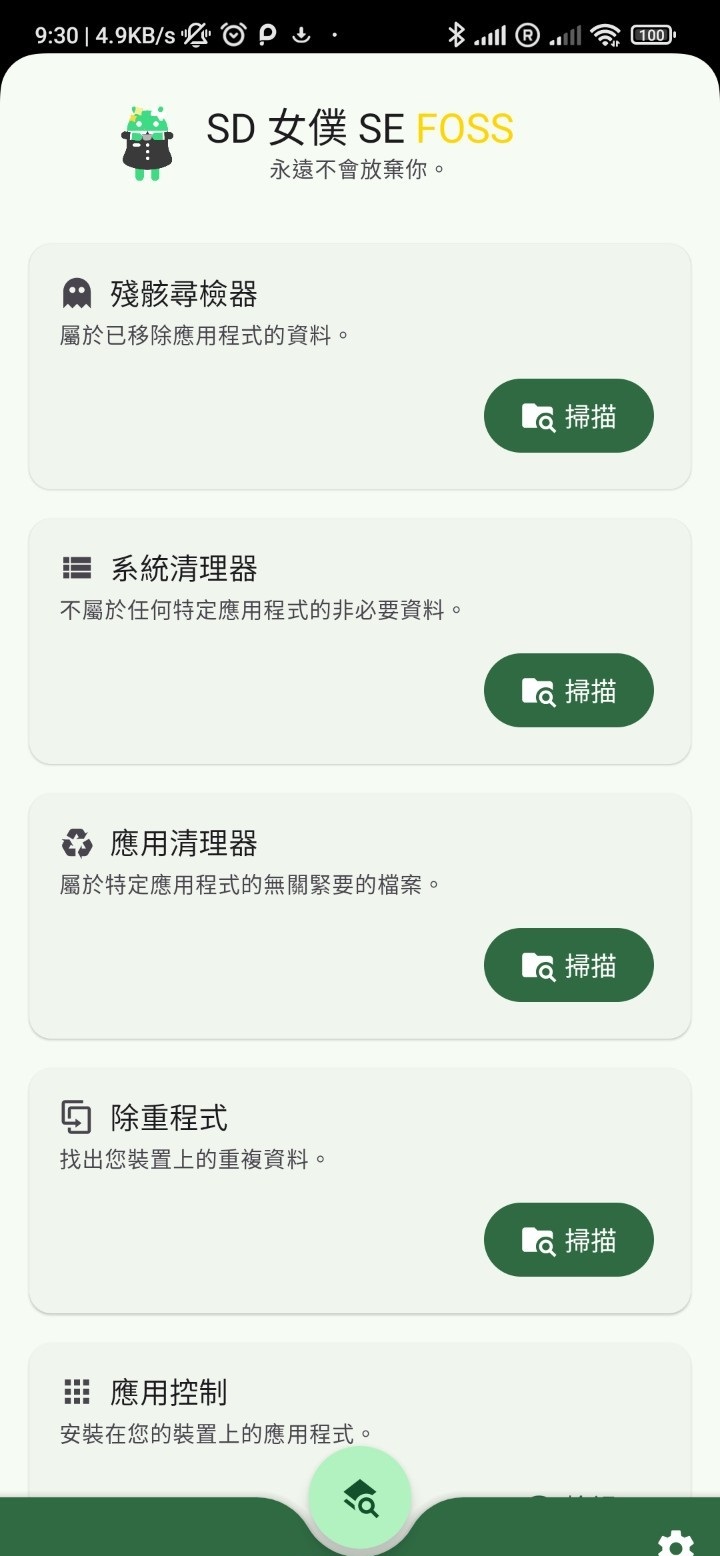Tap the recycle icon beside 應用清理器

[76, 841]
